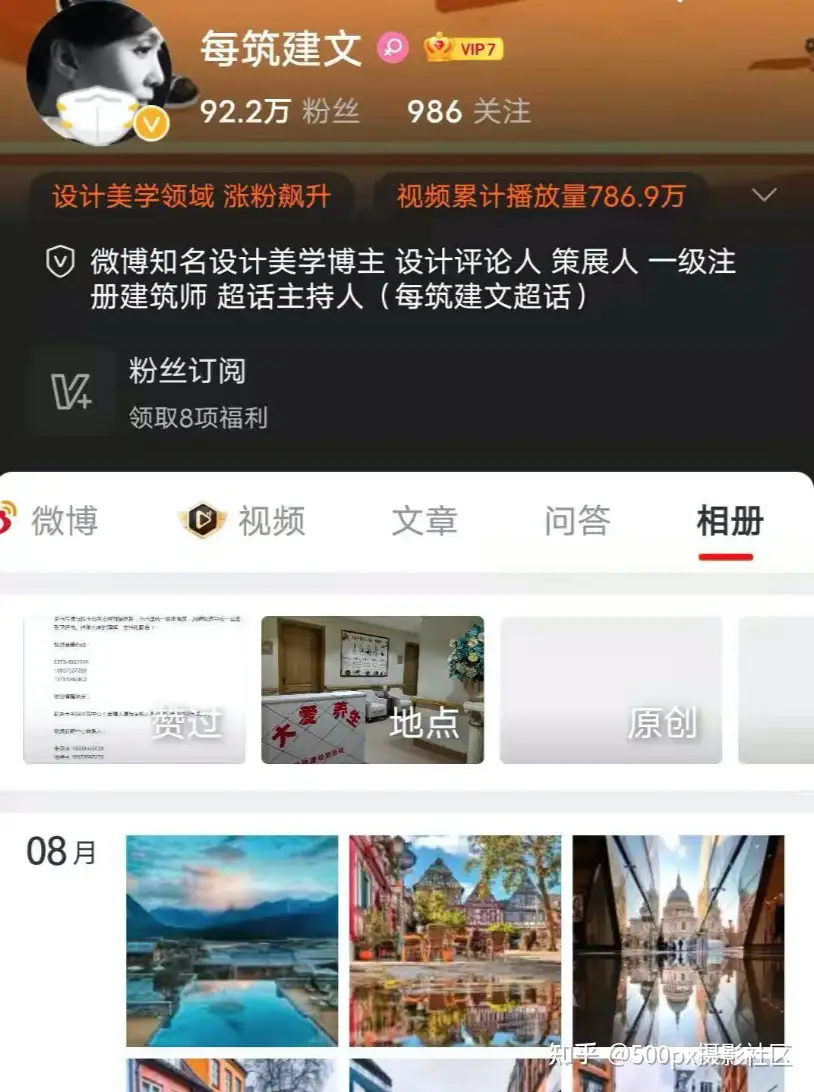This screenshot has width=814, height=1092.
Task: View the 92.2万 粉丝 followers list
Action: (279, 111)
